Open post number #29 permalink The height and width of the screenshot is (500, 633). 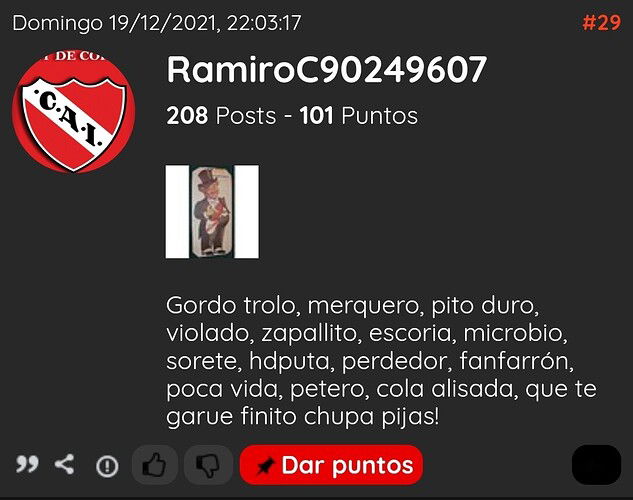point(601,23)
